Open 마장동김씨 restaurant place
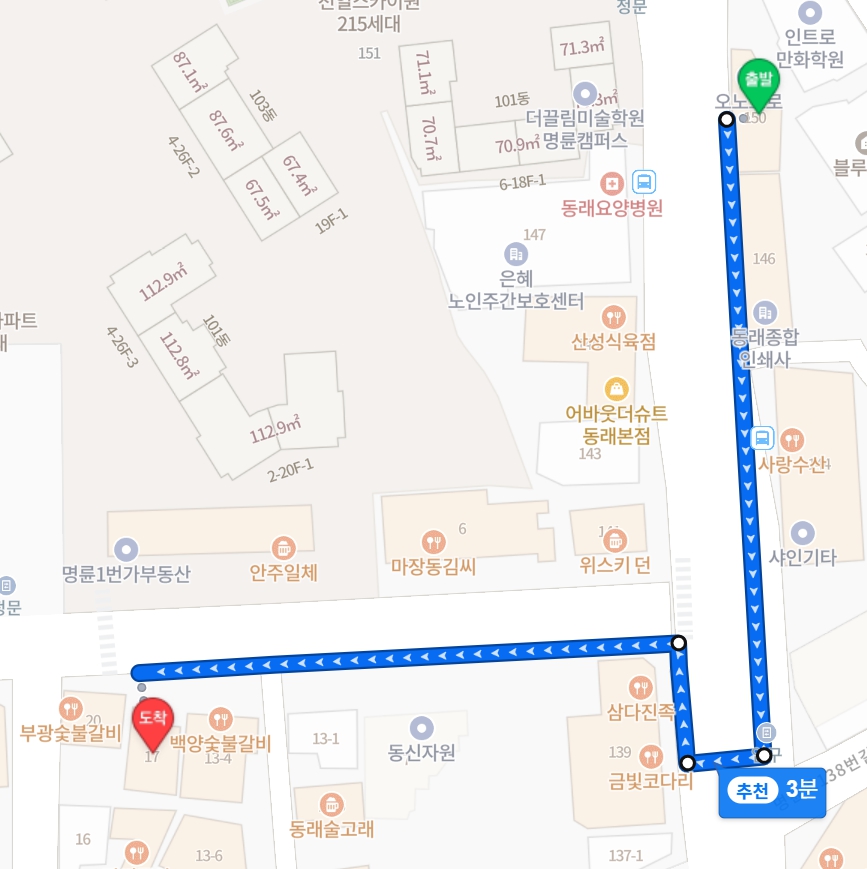Viewport: 867px width, 869px height. 433,542
